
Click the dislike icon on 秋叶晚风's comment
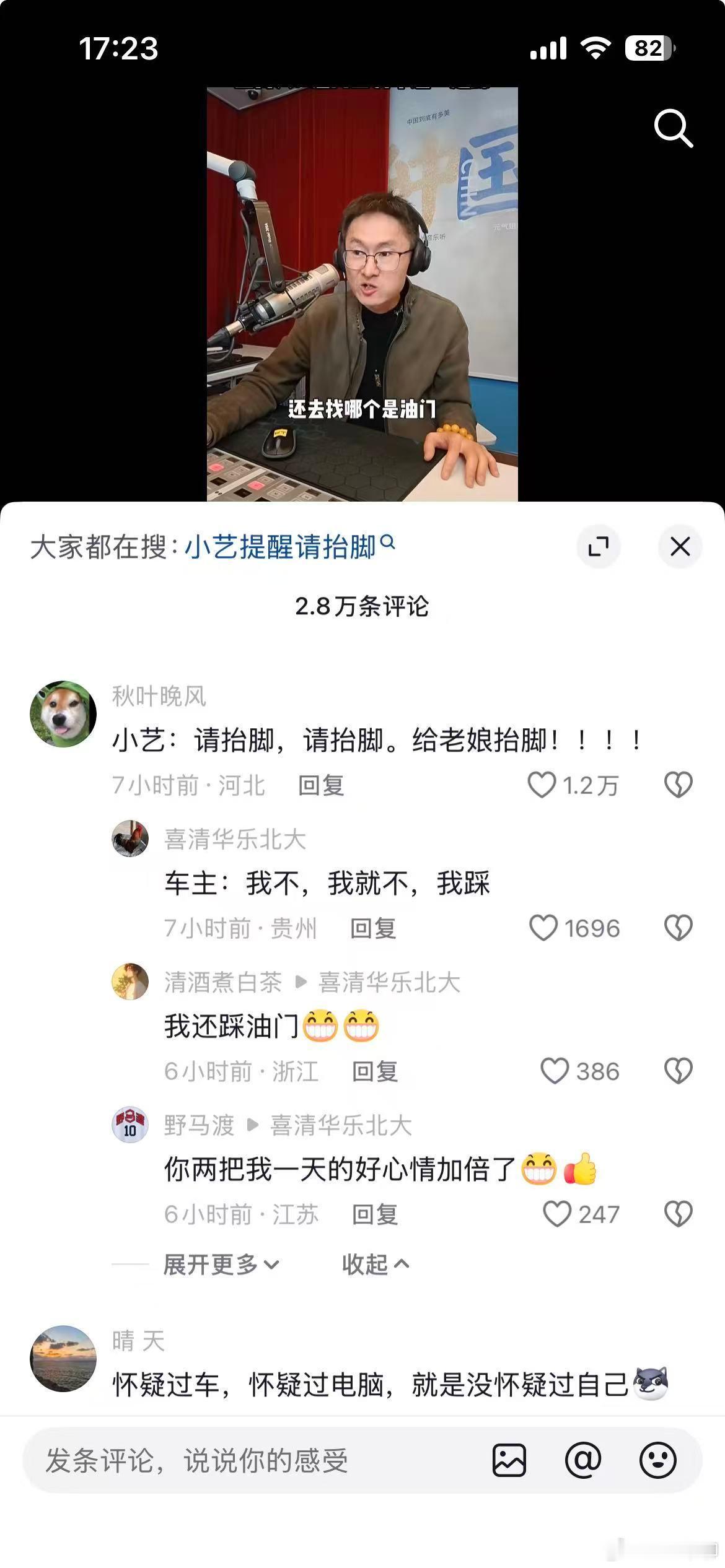[x=680, y=783]
